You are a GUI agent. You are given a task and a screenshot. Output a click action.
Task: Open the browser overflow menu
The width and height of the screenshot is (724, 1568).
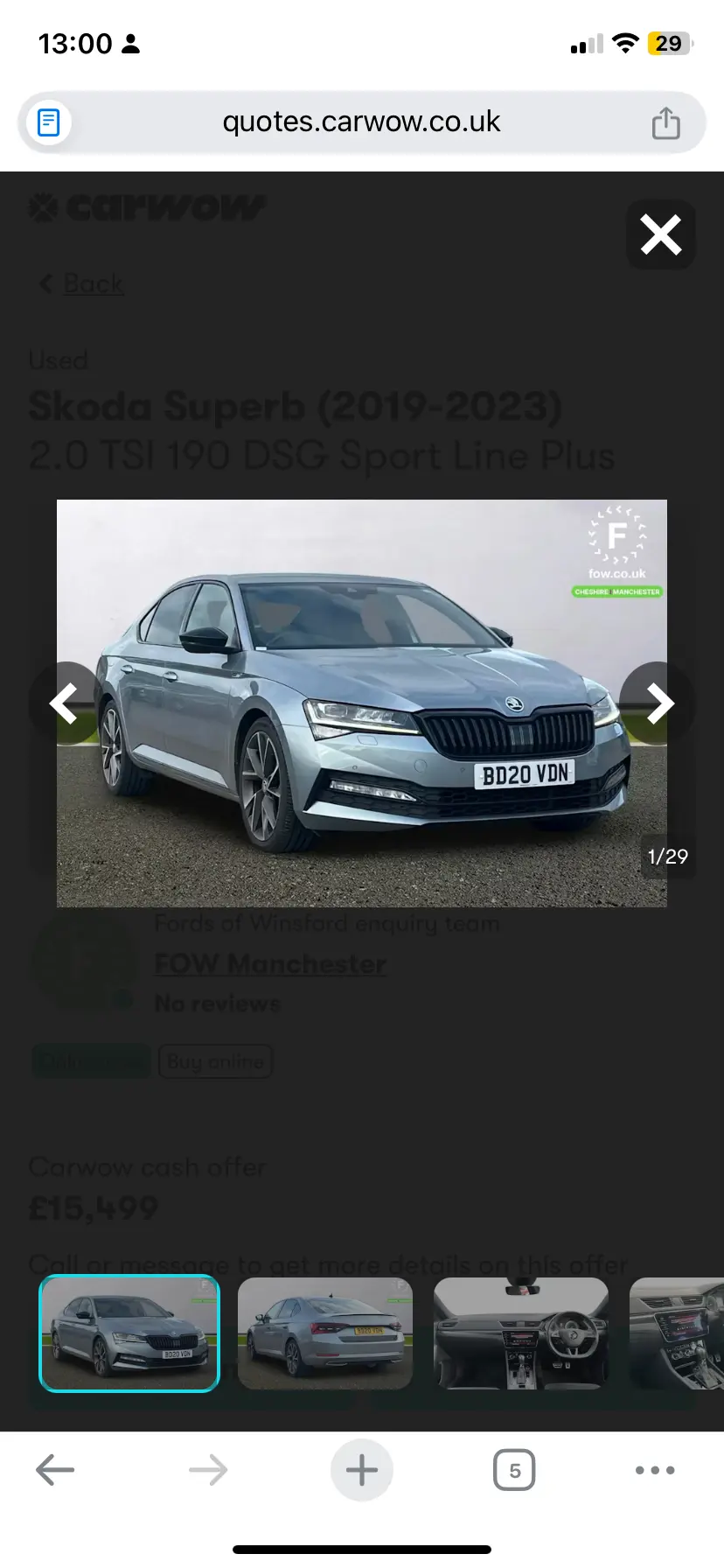click(655, 1470)
